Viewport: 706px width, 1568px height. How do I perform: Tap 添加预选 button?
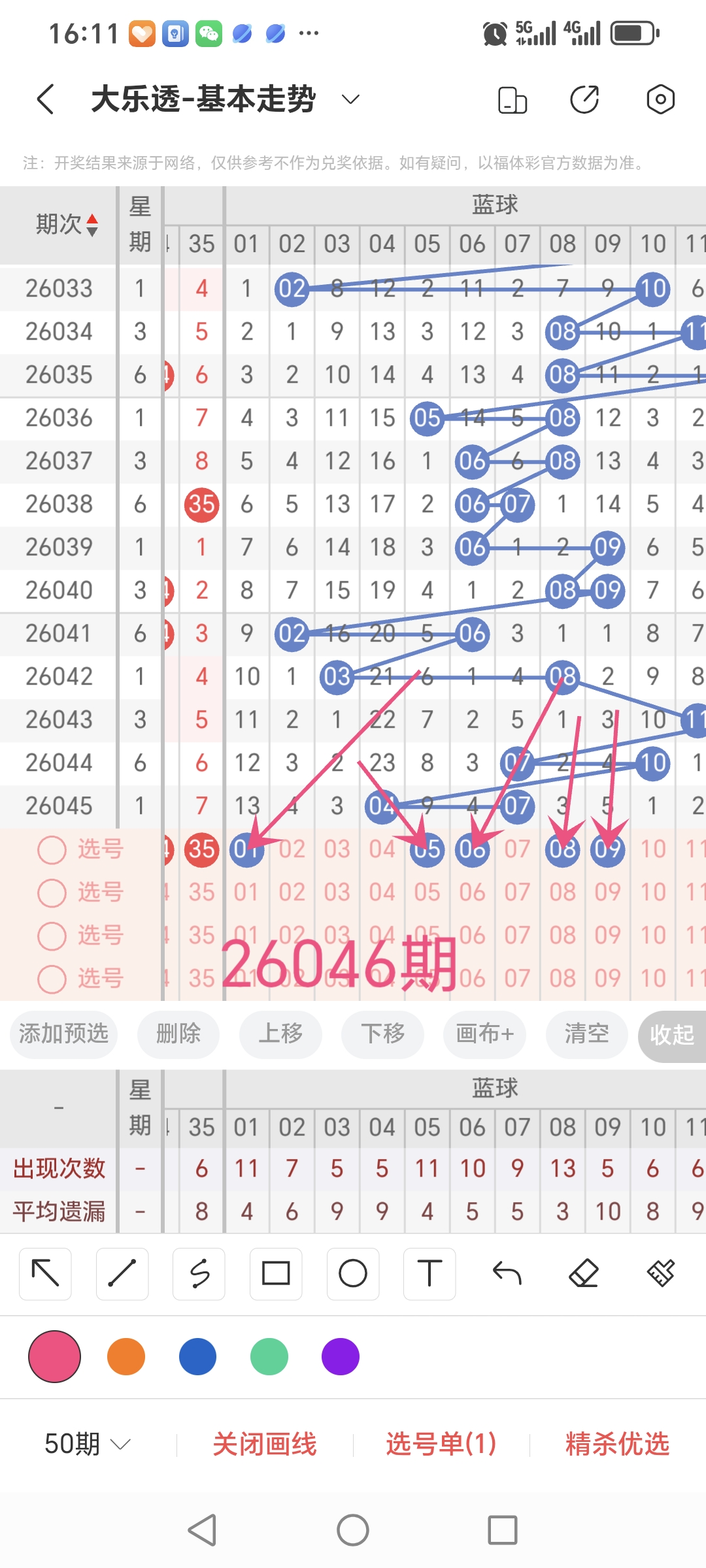(63, 1034)
